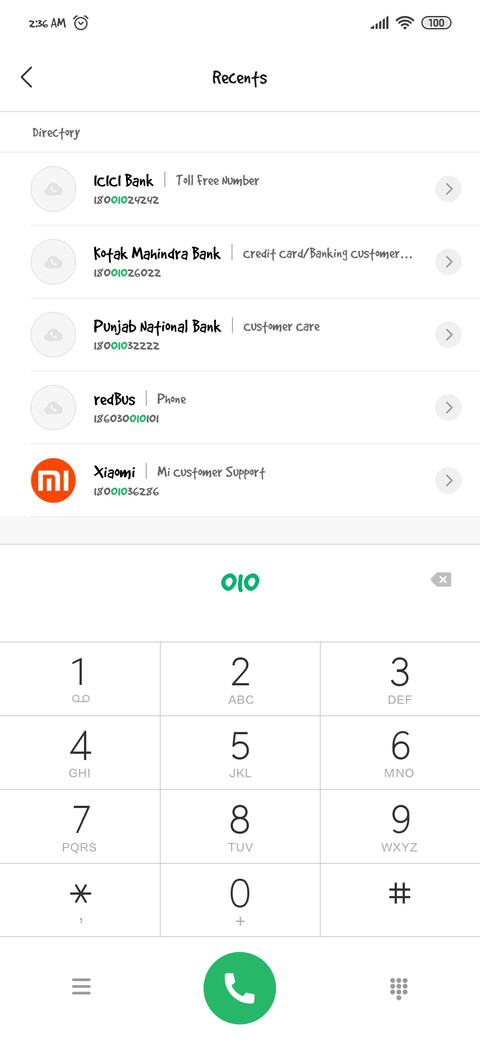This screenshot has height=1040, width=480.
Task: Call ICICI Bank toll free number
Action: pyautogui.click(x=240, y=189)
